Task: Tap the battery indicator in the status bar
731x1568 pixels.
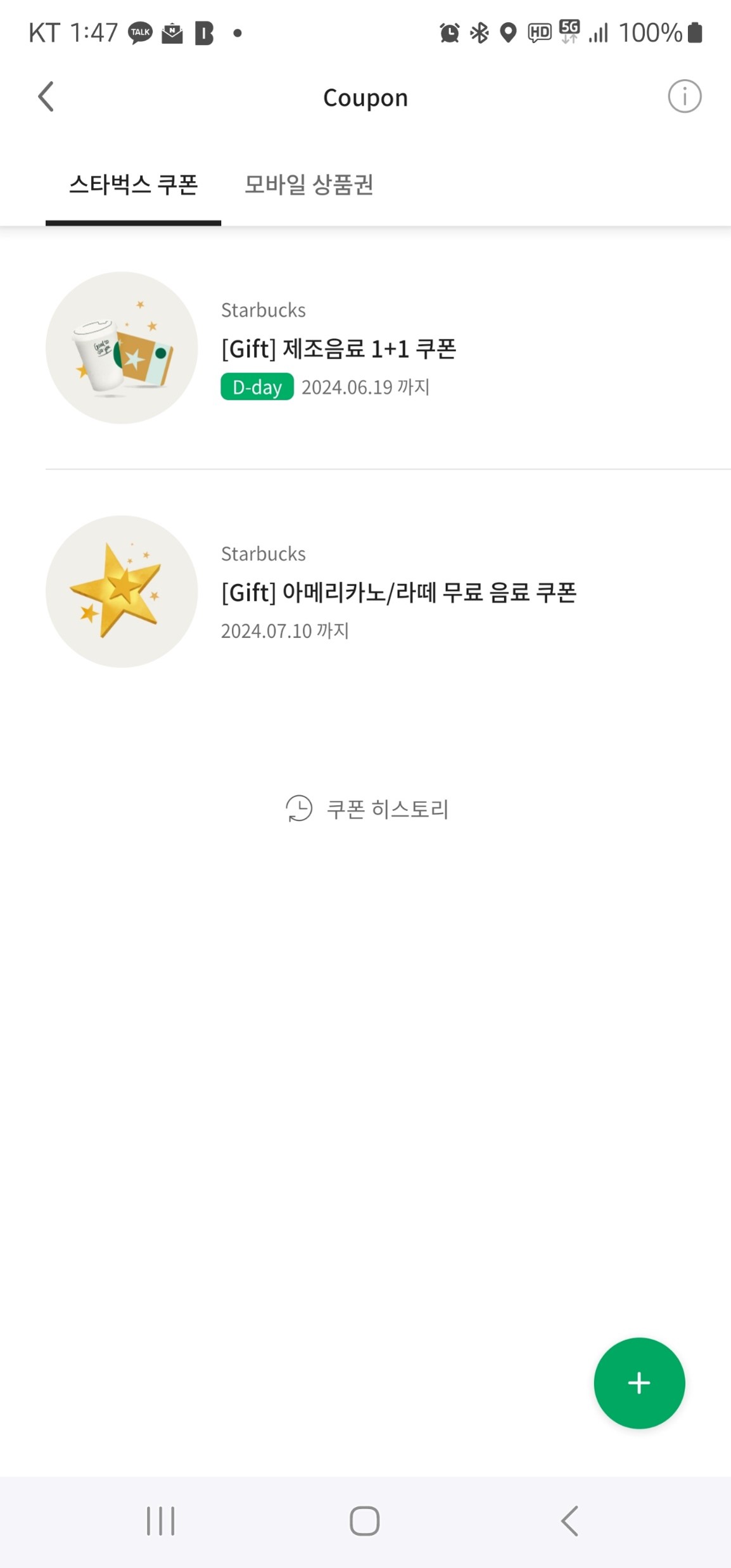Action: (x=694, y=32)
